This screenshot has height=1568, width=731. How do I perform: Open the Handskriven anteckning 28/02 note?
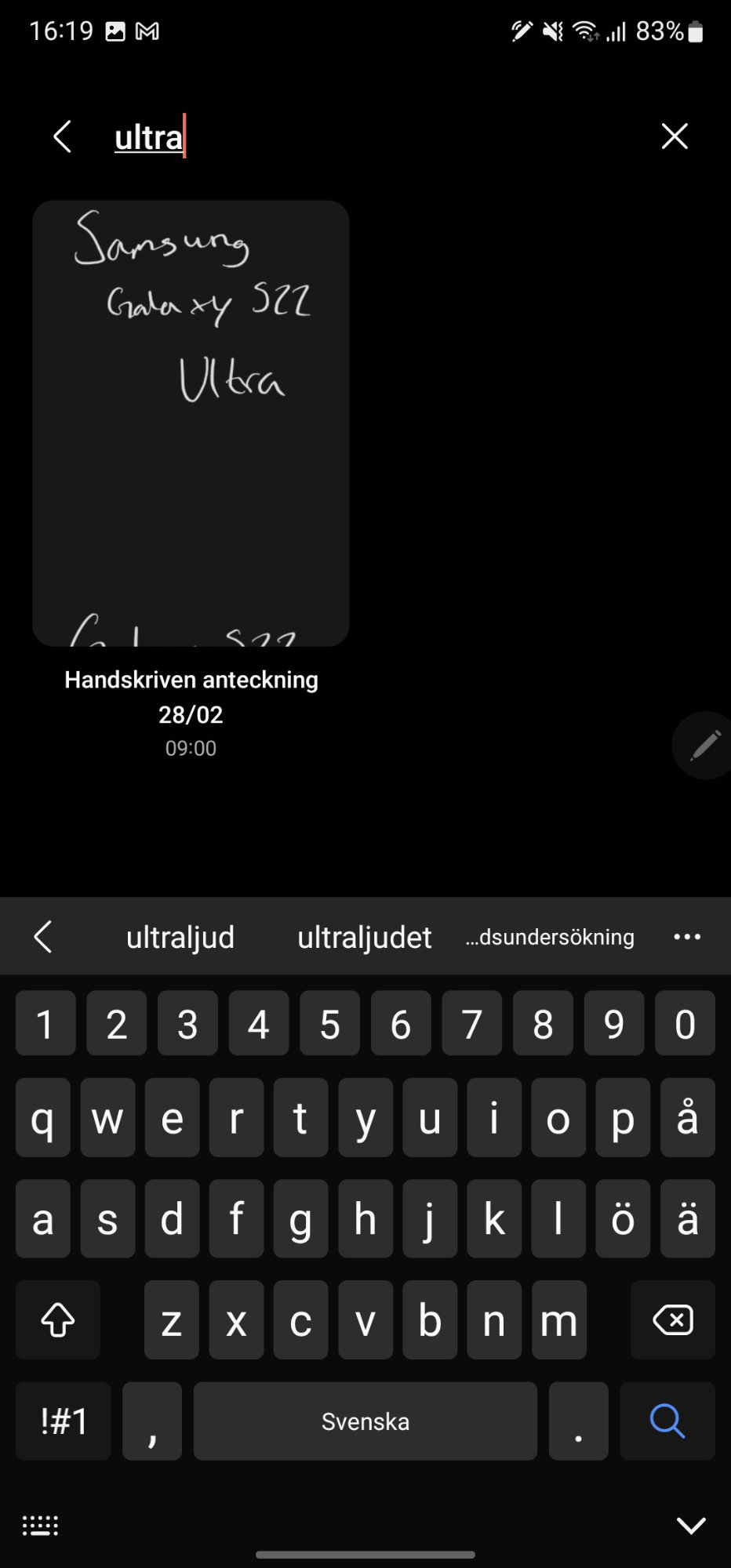tap(191, 423)
